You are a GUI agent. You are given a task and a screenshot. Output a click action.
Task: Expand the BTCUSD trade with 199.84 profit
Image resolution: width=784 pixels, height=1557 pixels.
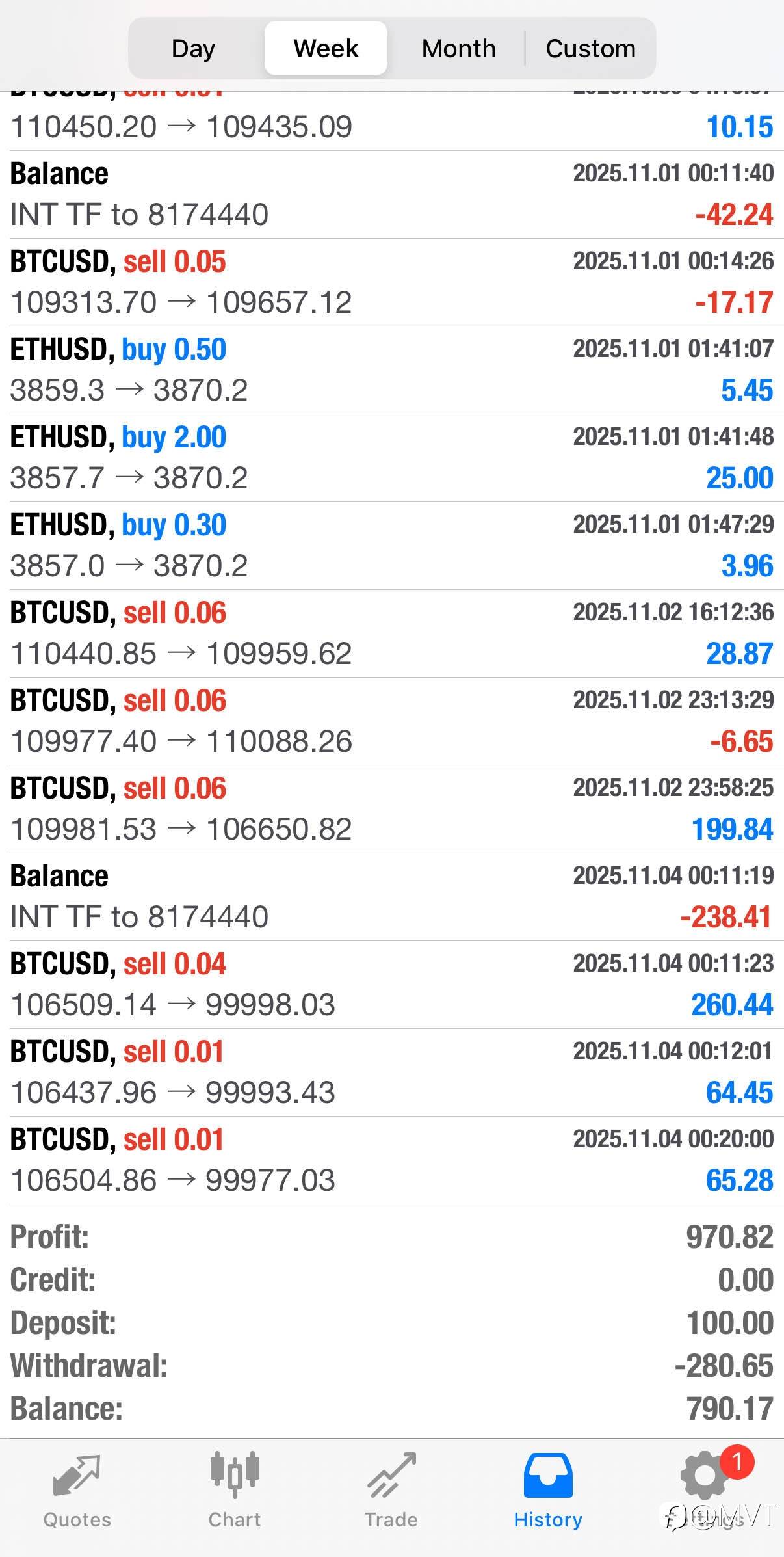click(392, 809)
